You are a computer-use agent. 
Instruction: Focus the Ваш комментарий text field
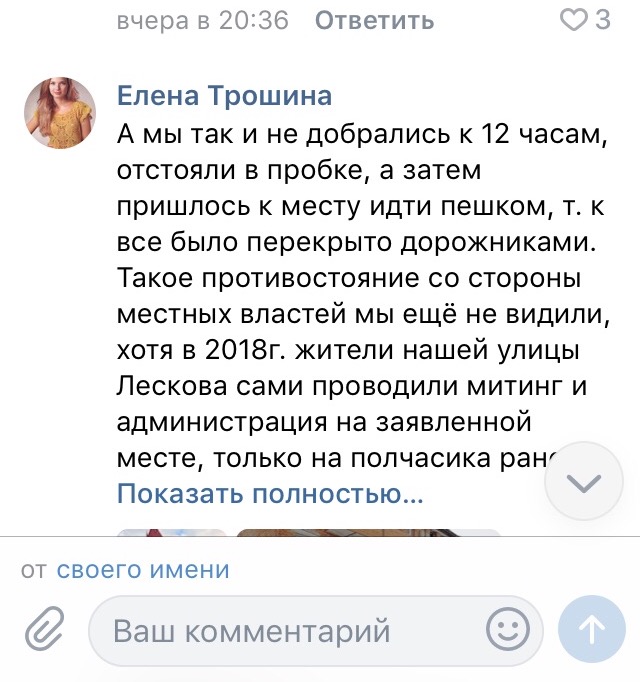click(290, 631)
